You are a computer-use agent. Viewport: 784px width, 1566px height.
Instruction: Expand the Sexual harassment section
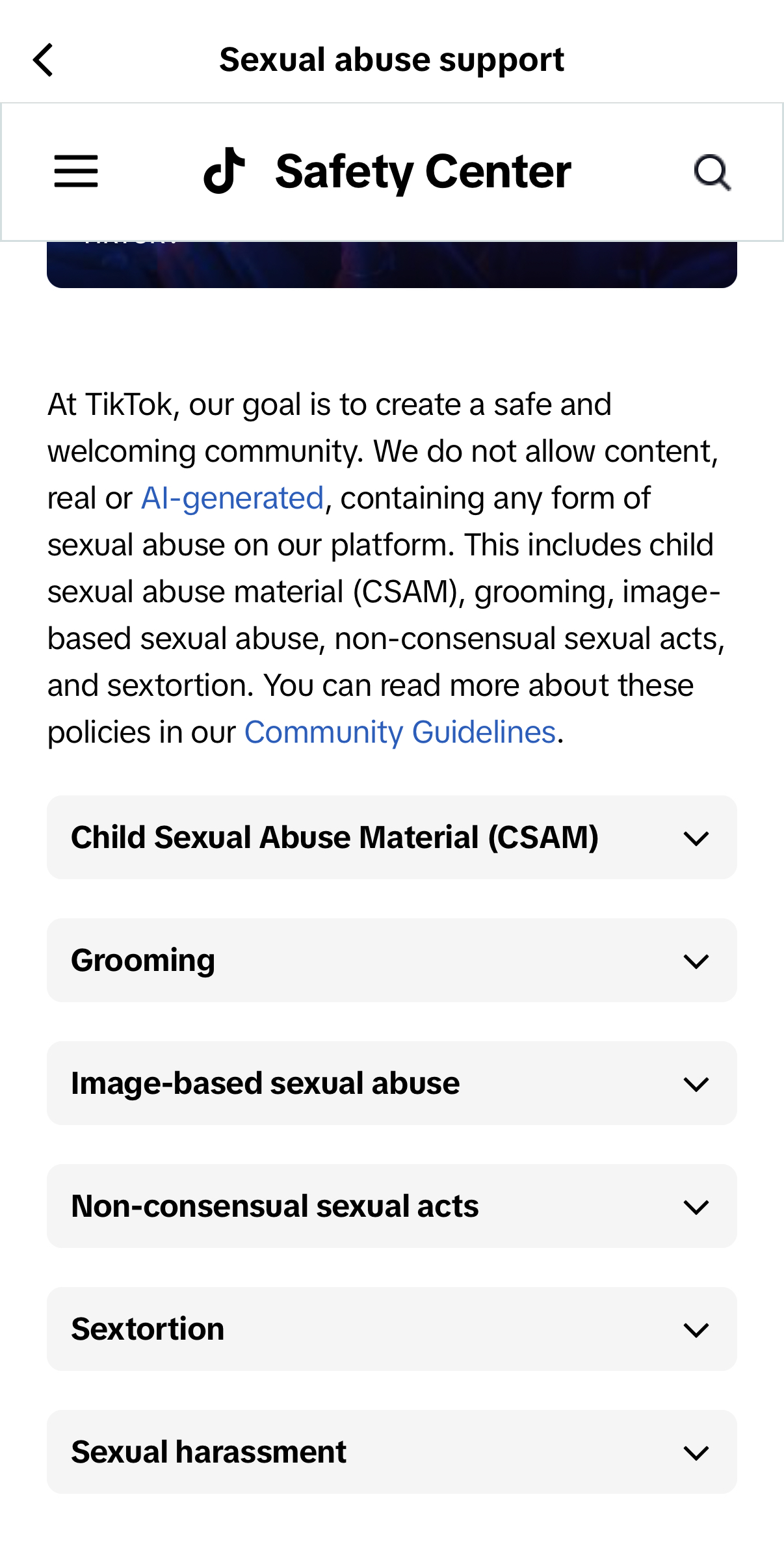pos(391,1452)
